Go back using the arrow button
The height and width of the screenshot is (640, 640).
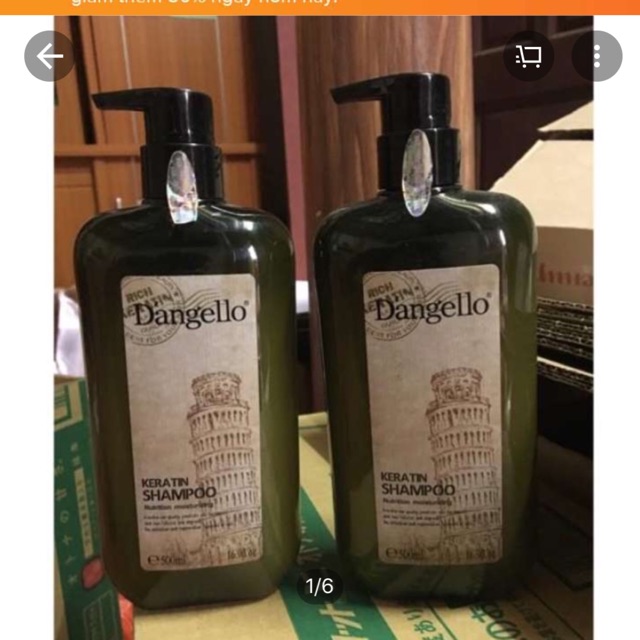click(49, 56)
